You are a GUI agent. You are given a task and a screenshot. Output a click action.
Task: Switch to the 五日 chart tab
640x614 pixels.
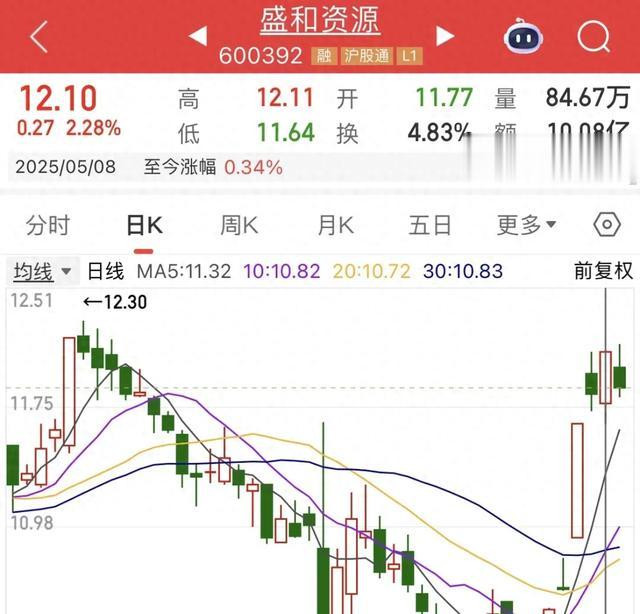pyautogui.click(x=430, y=225)
